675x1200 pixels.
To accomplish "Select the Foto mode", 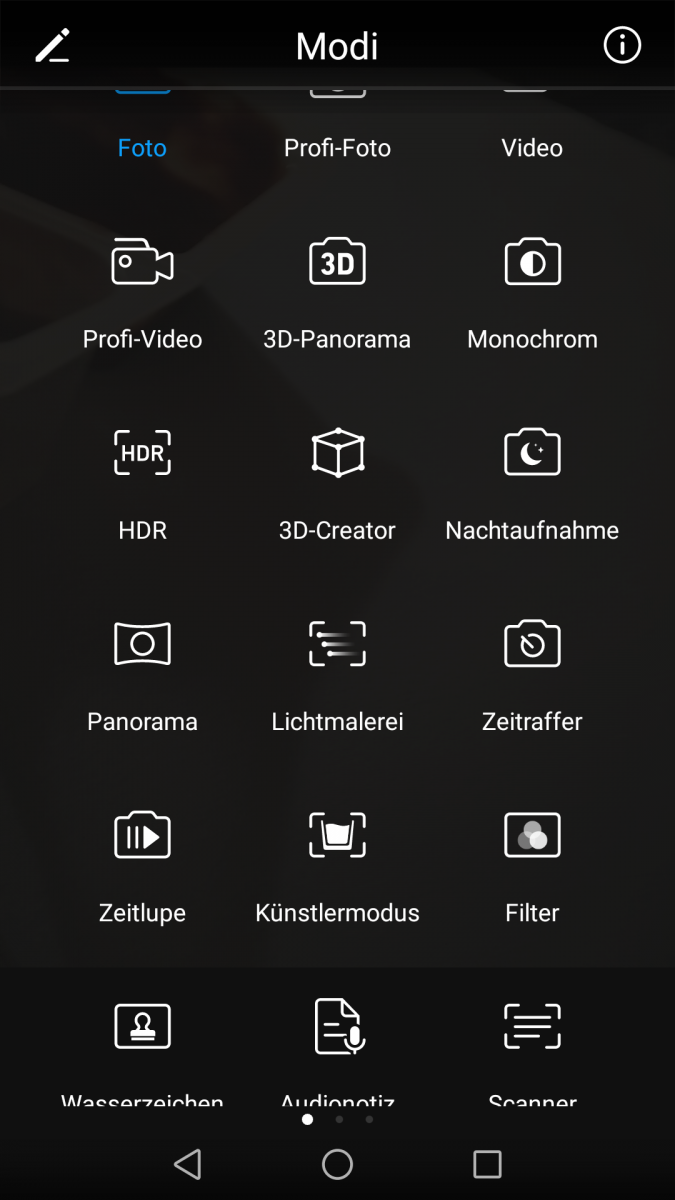I will tap(142, 147).
